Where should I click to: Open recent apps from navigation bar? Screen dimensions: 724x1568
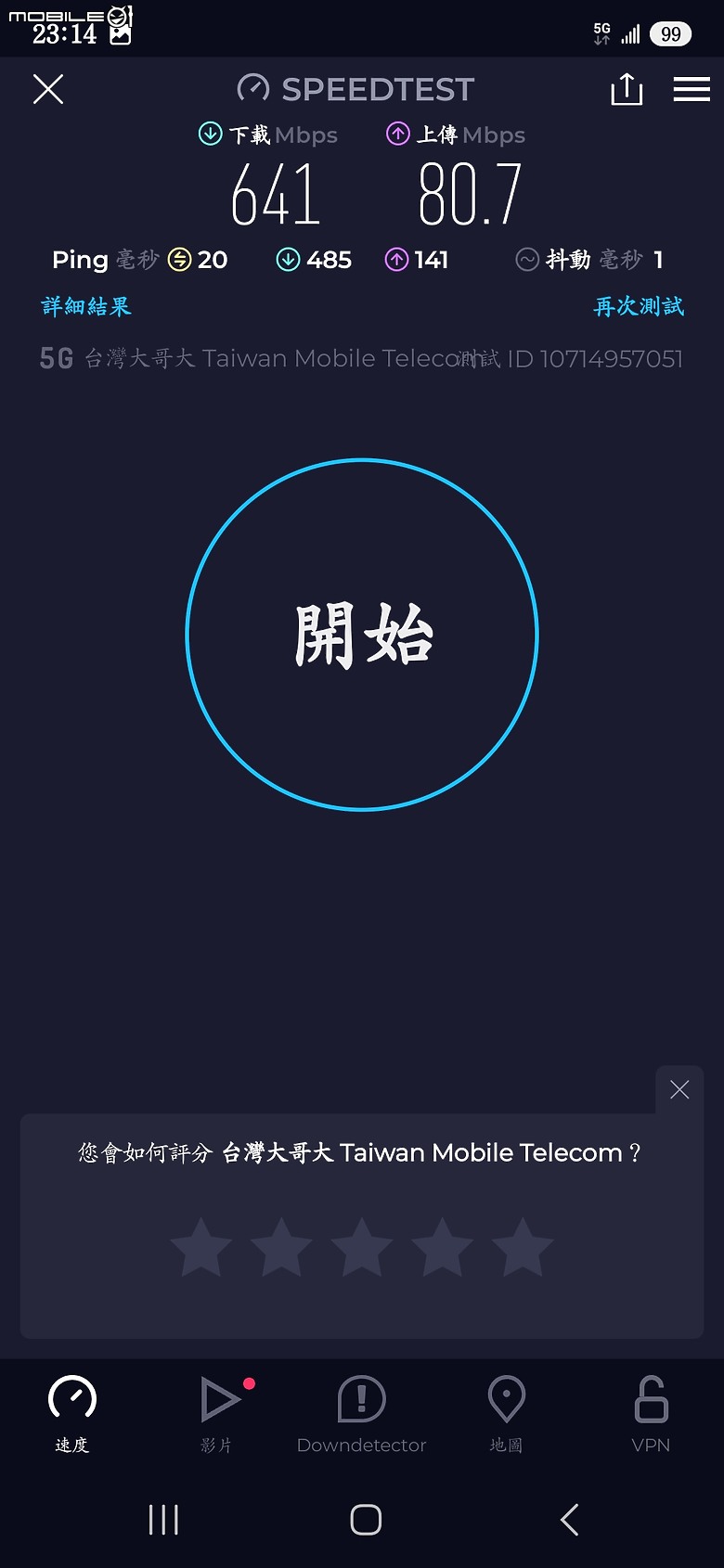[x=163, y=1520]
